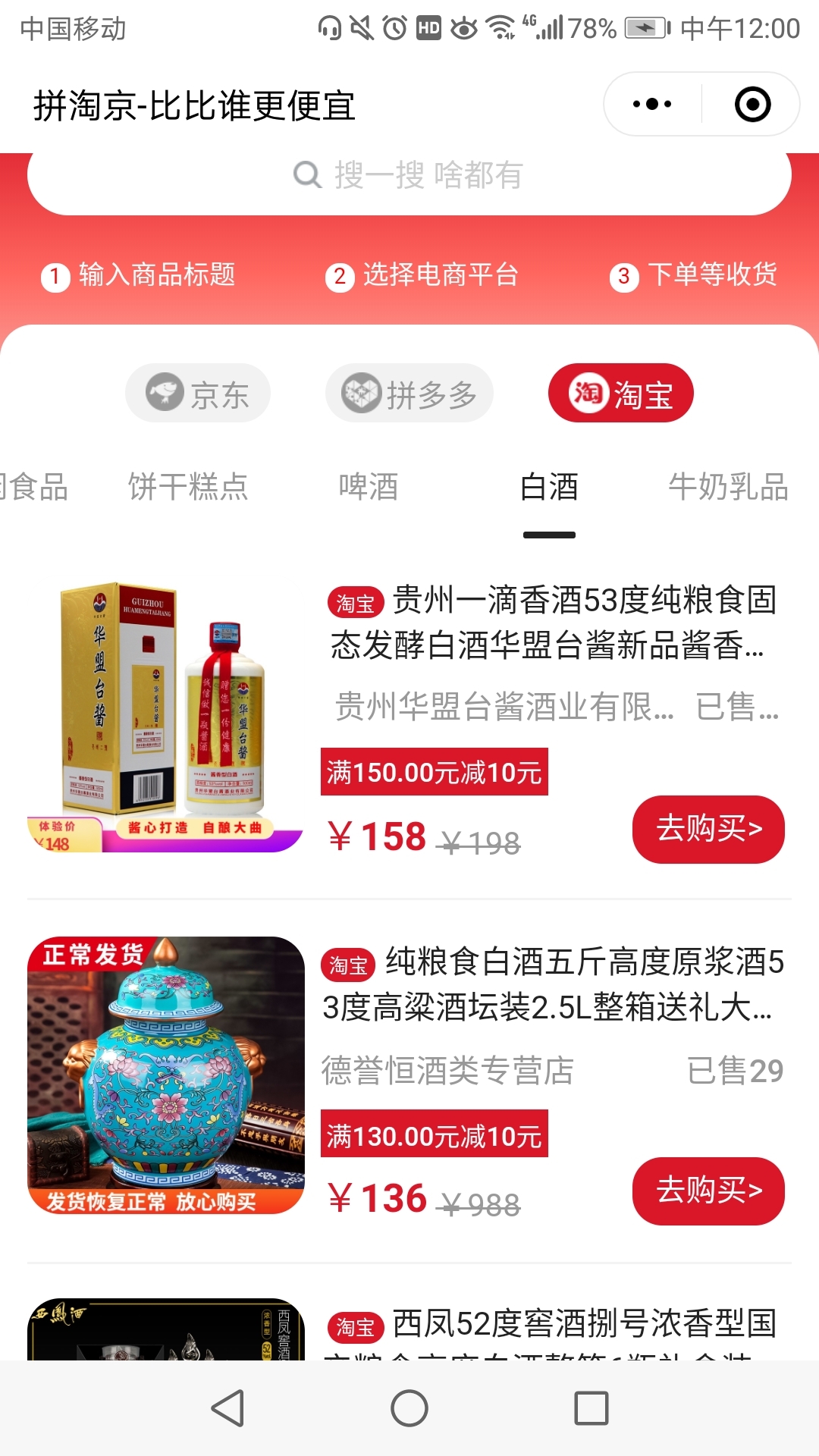
Task: Open the turquoise jar liquor product image
Action: click(x=165, y=1075)
